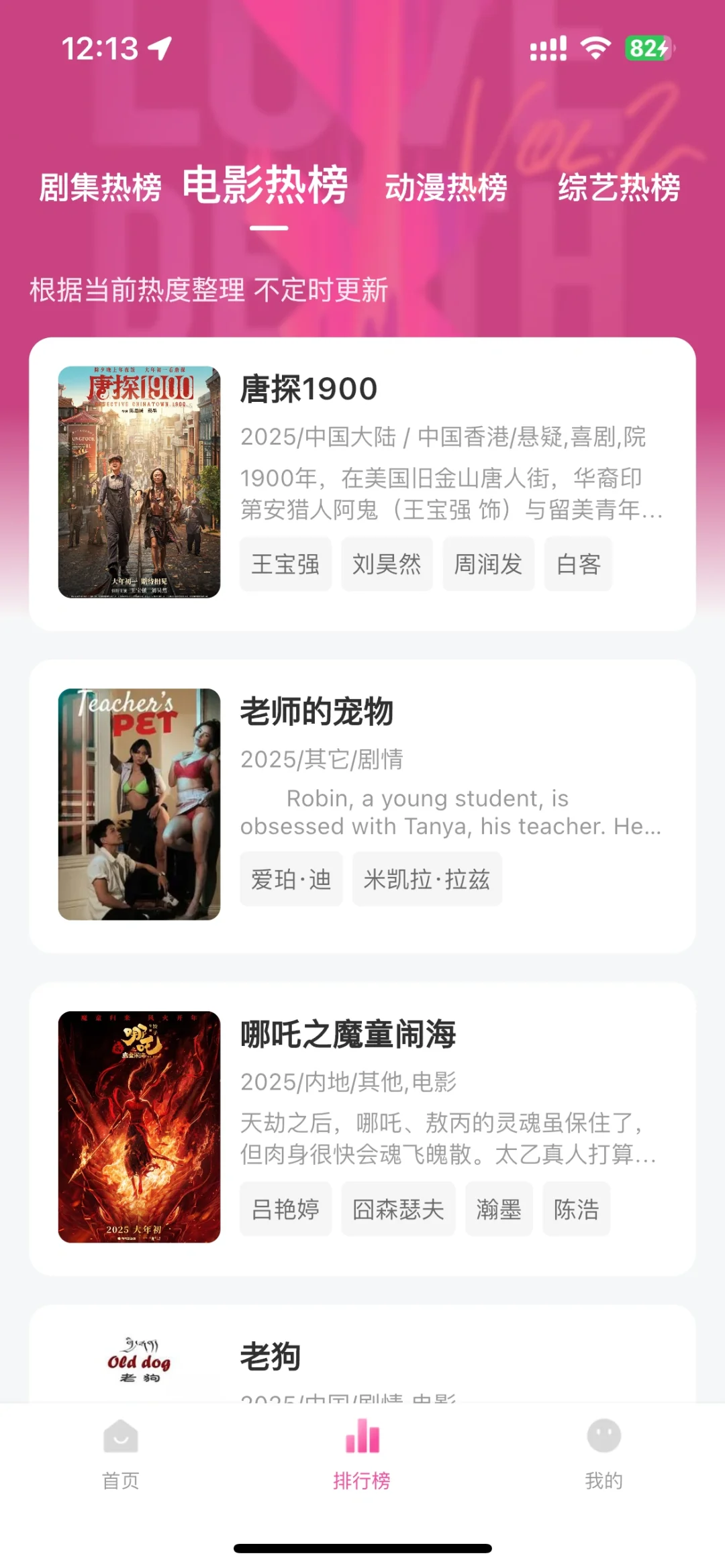Tap the 爱珀·迪 actor chip
This screenshot has width=725, height=1568.
(x=291, y=879)
